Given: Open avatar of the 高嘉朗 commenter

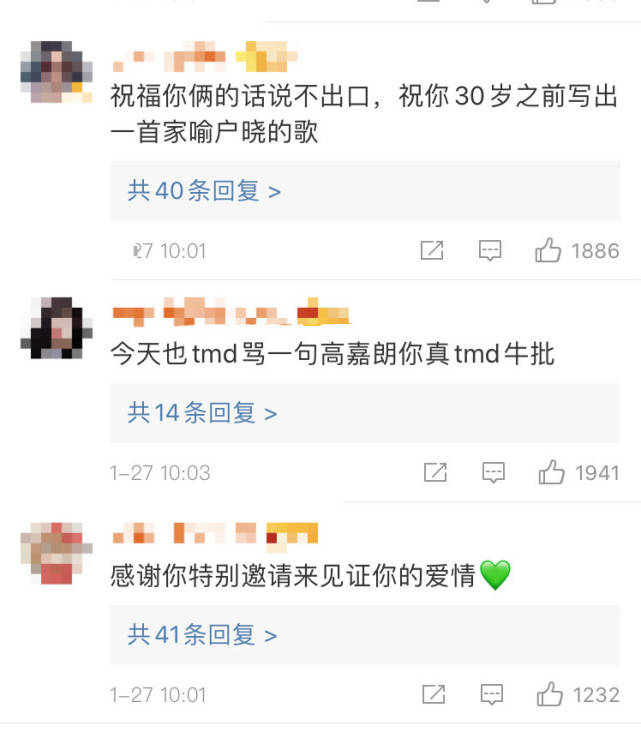Looking at the screenshot, I should 50,327.
